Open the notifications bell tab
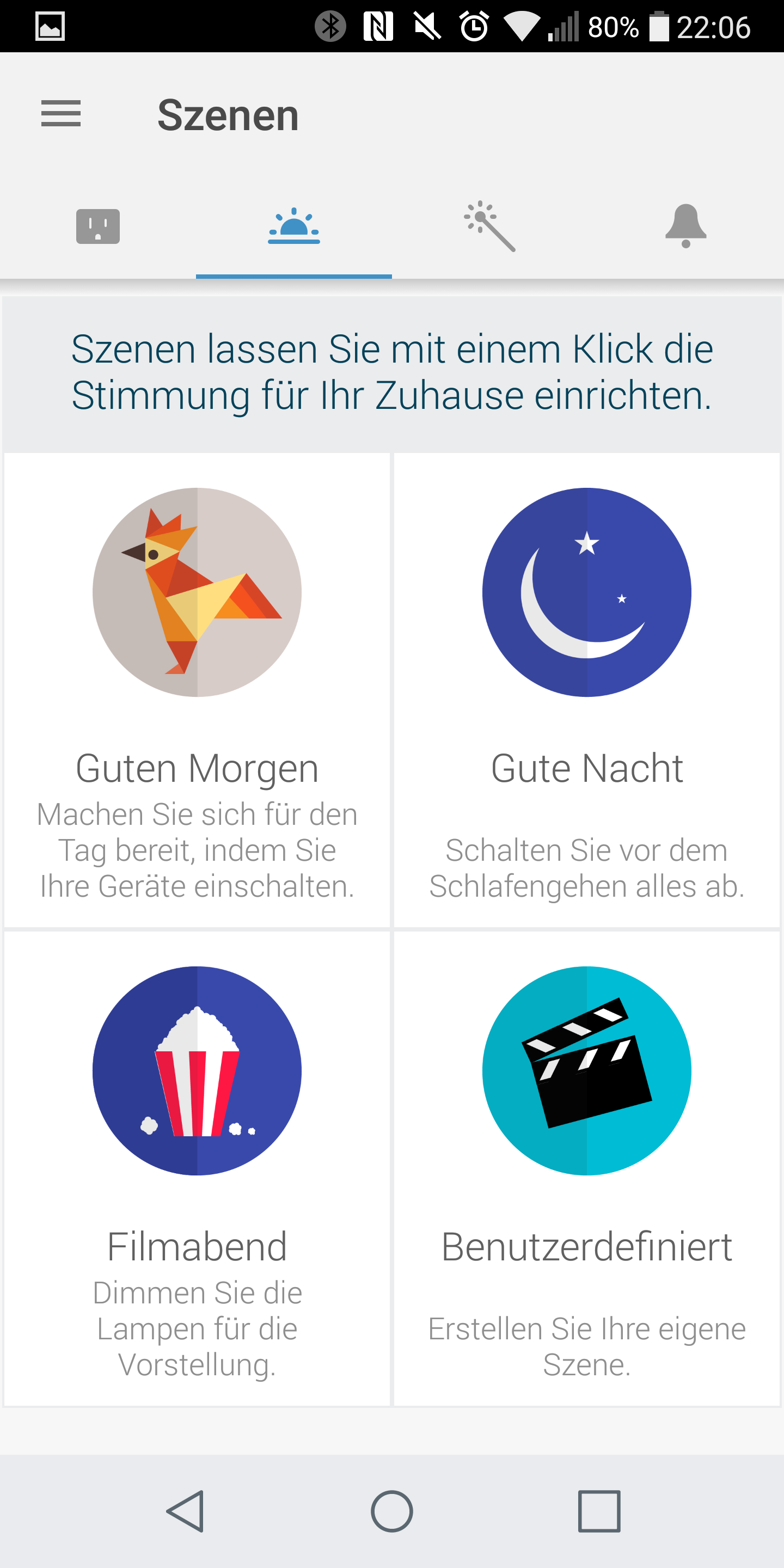This screenshot has height=1568, width=784. (x=686, y=226)
